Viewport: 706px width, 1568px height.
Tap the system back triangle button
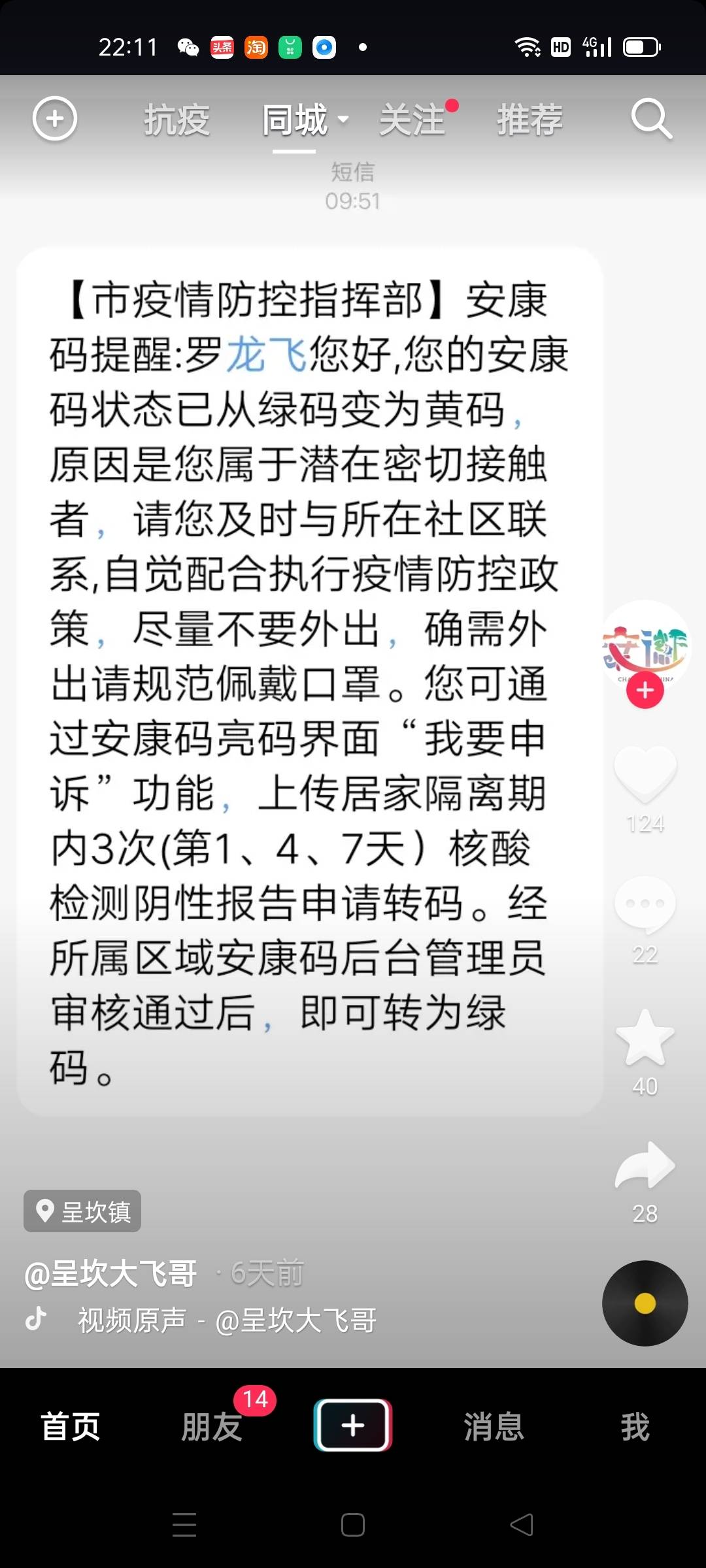(522, 1525)
